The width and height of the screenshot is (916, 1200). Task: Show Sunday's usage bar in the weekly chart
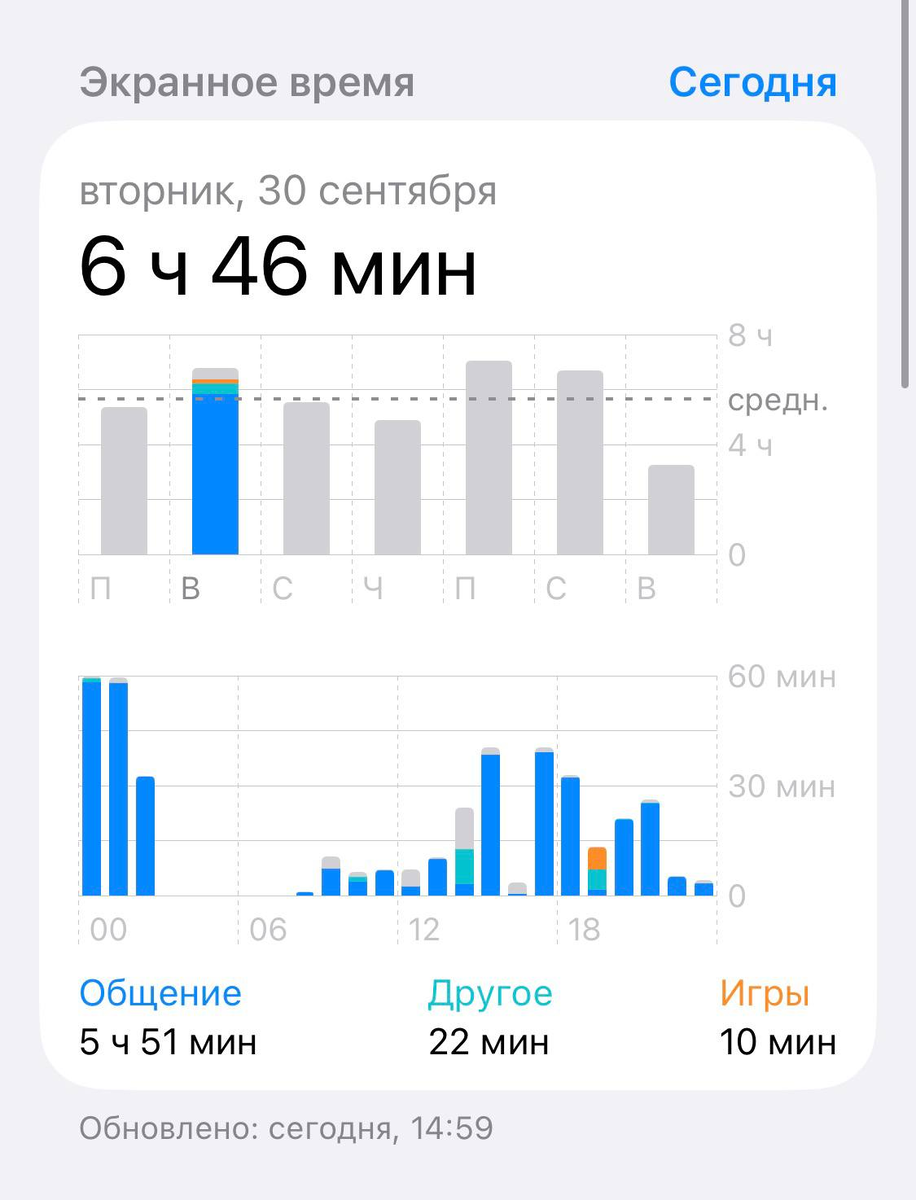(x=671, y=509)
